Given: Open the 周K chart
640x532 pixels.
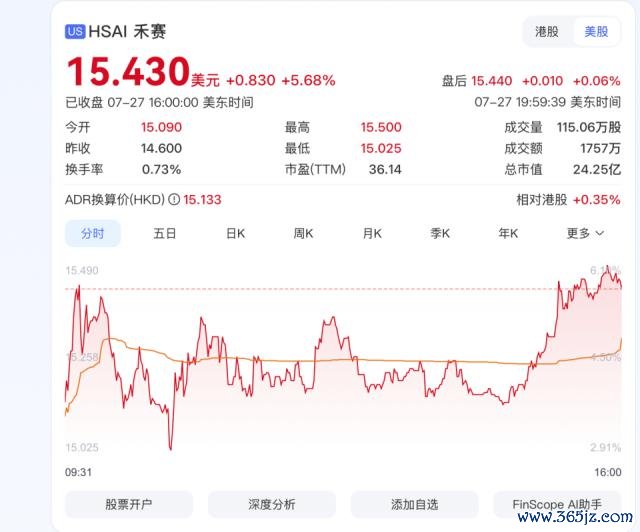Looking at the screenshot, I should point(303,234).
